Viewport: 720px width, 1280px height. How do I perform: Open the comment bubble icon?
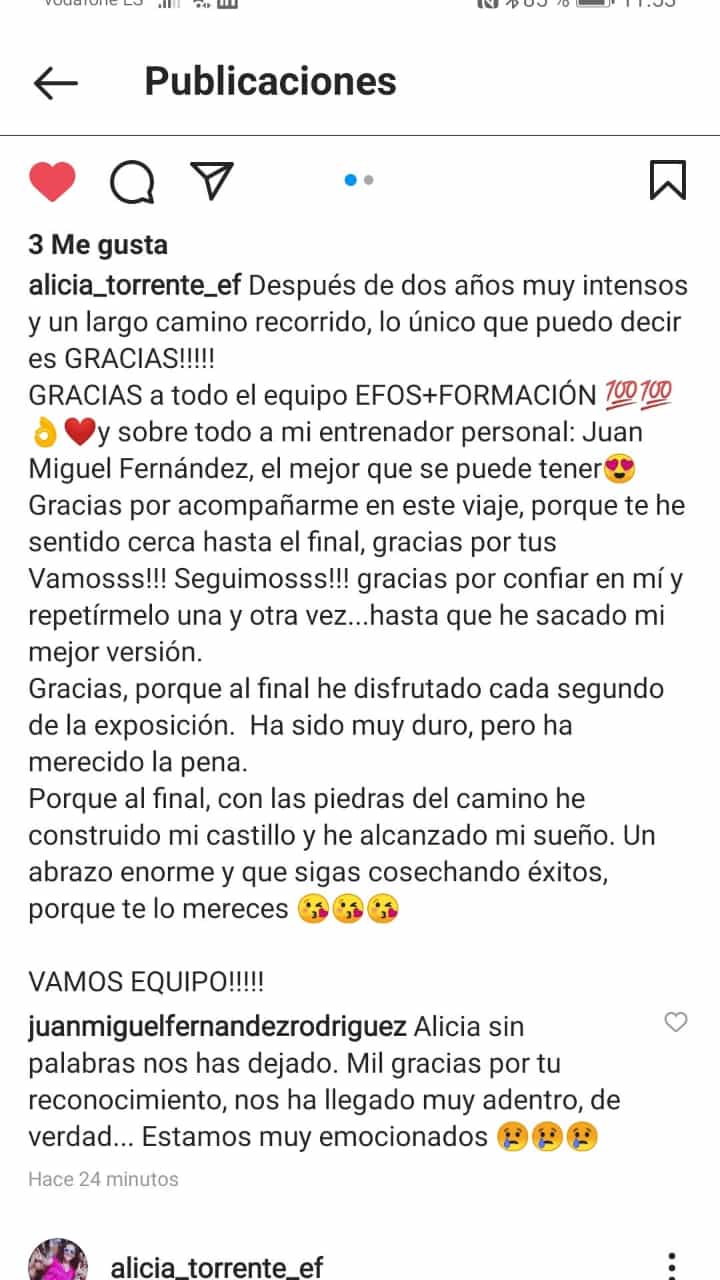click(132, 181)
